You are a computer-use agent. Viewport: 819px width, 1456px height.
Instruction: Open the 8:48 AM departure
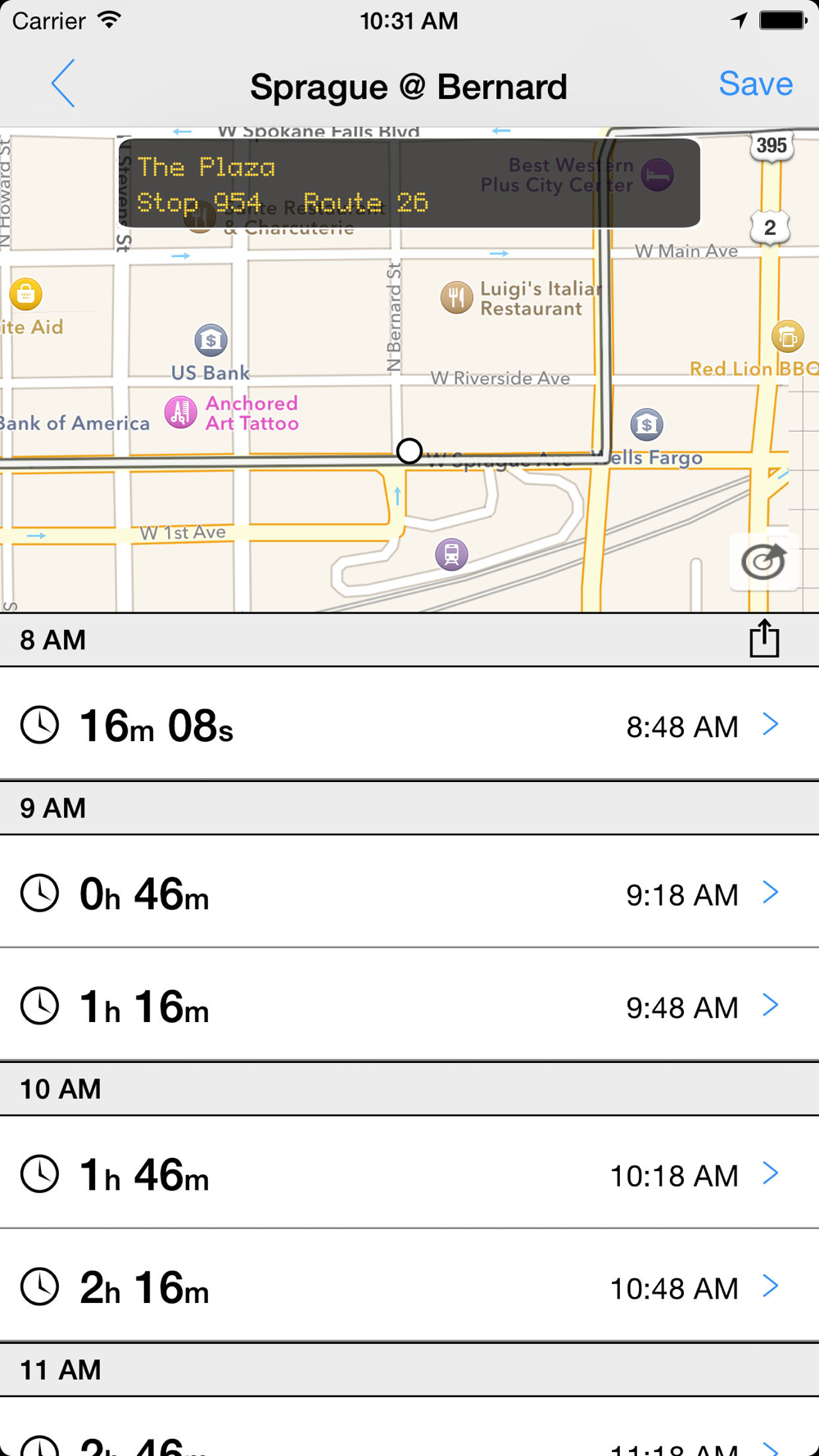click(x=409, y=726)
